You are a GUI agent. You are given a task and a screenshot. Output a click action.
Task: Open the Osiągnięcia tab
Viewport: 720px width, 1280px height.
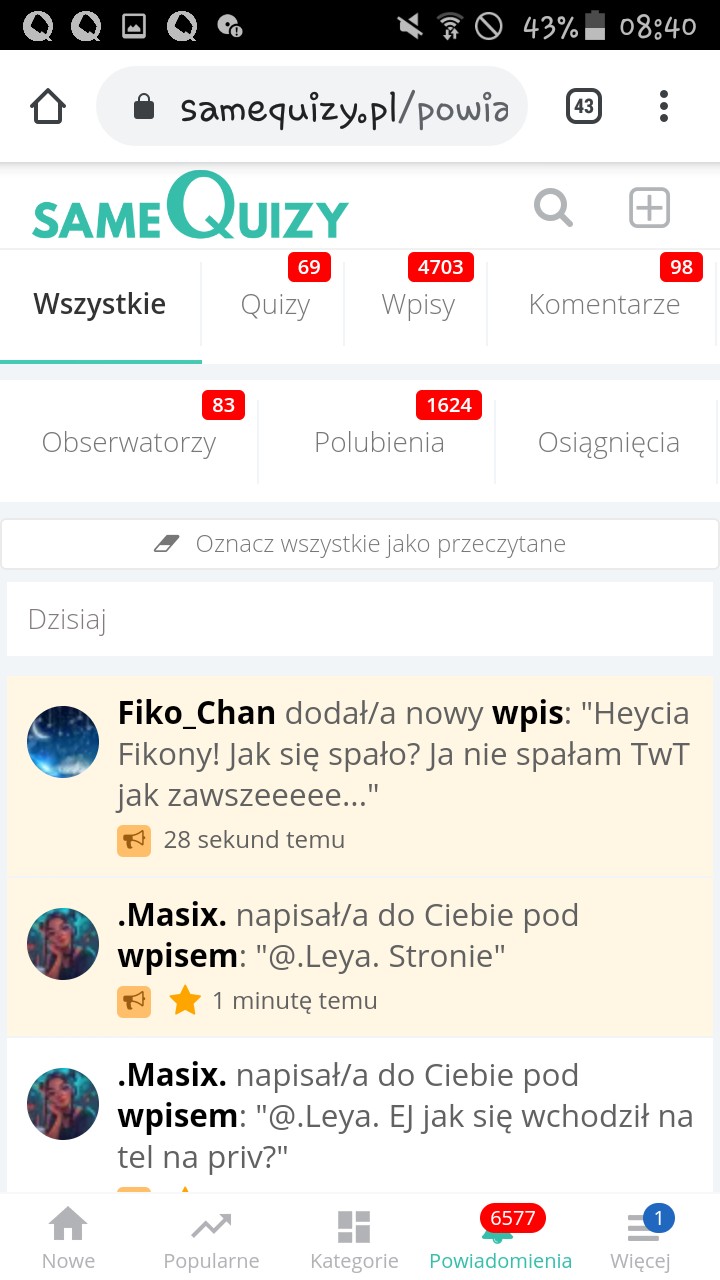pyautogui.click(x=608, y=442)
